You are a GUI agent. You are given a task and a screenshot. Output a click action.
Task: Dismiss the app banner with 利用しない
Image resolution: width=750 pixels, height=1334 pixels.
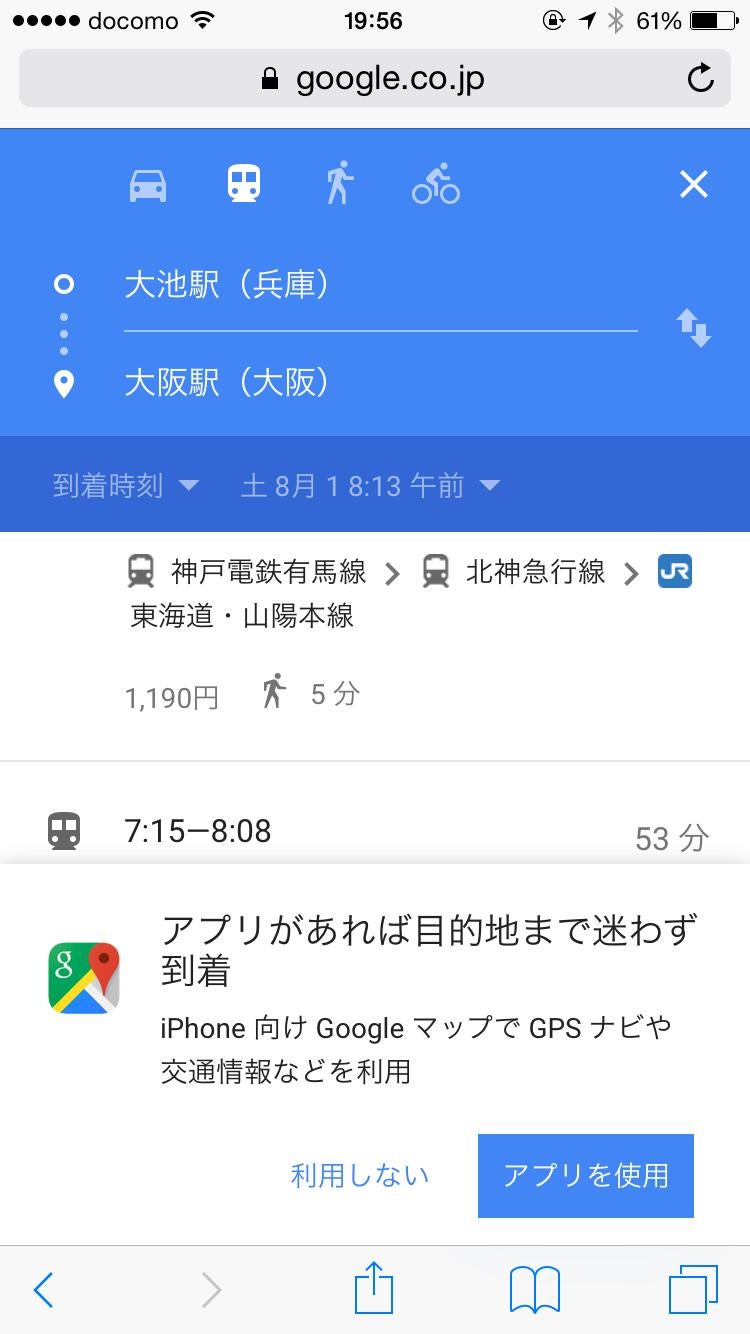[x=360, y=1176]
